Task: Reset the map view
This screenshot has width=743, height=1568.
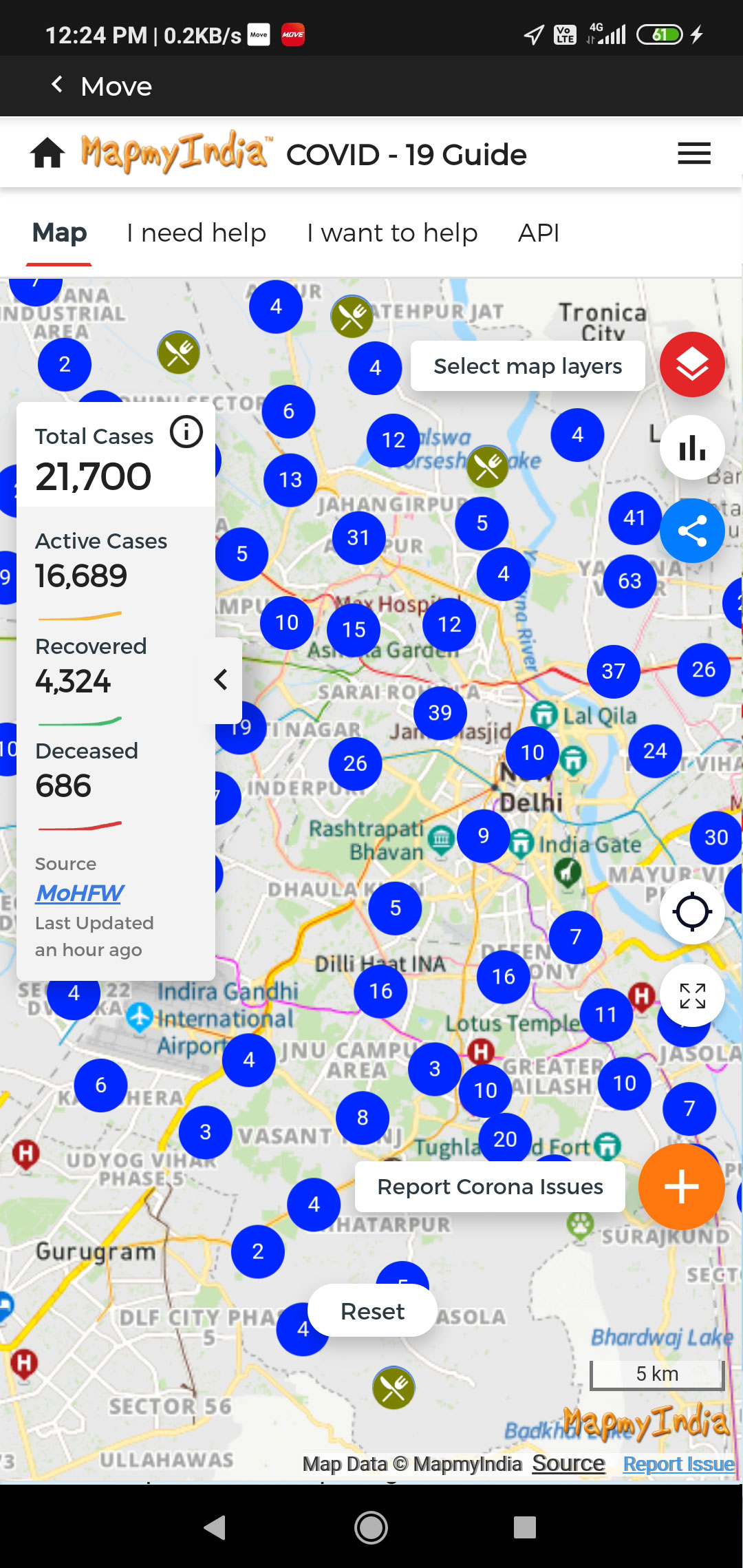Action: 372,1311
